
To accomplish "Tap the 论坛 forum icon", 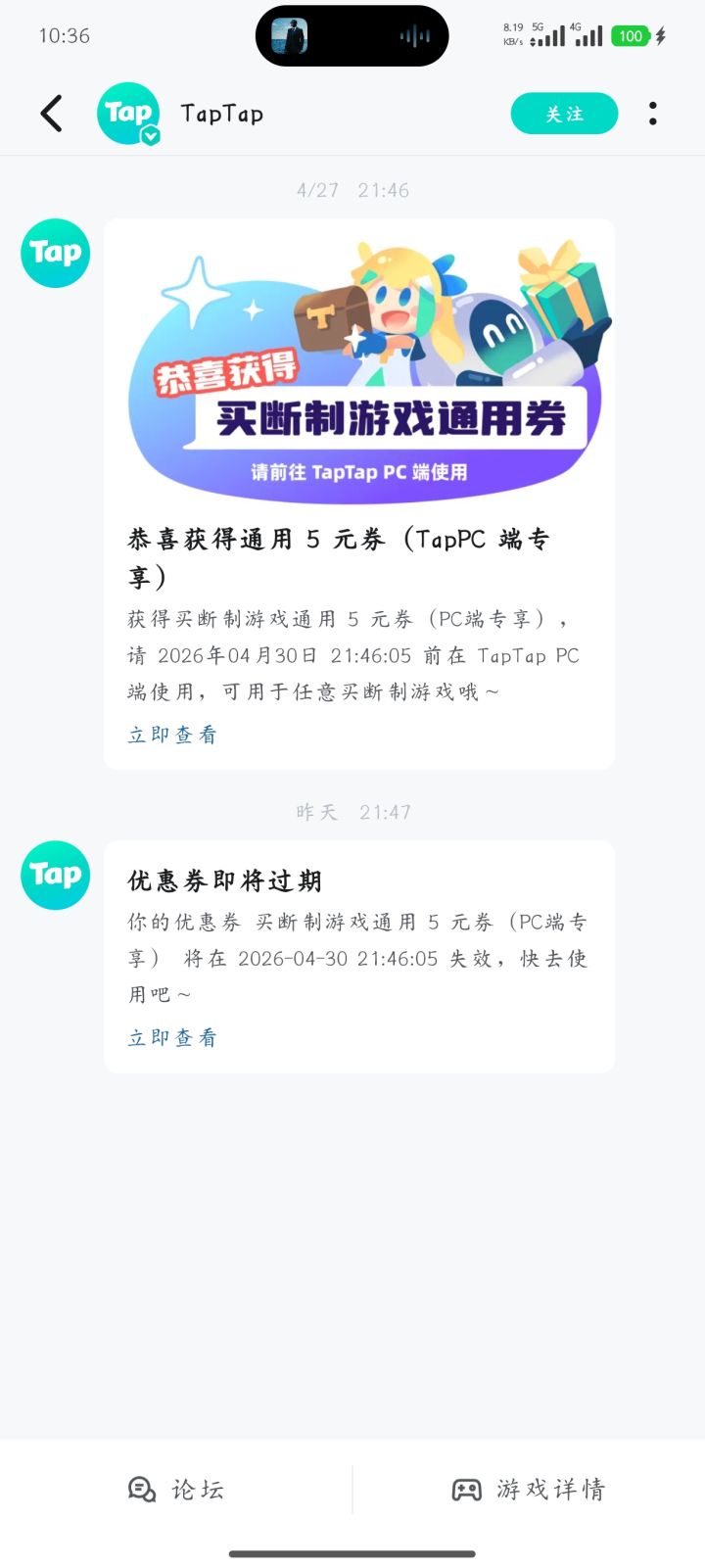I will [x=143, y=1490].
